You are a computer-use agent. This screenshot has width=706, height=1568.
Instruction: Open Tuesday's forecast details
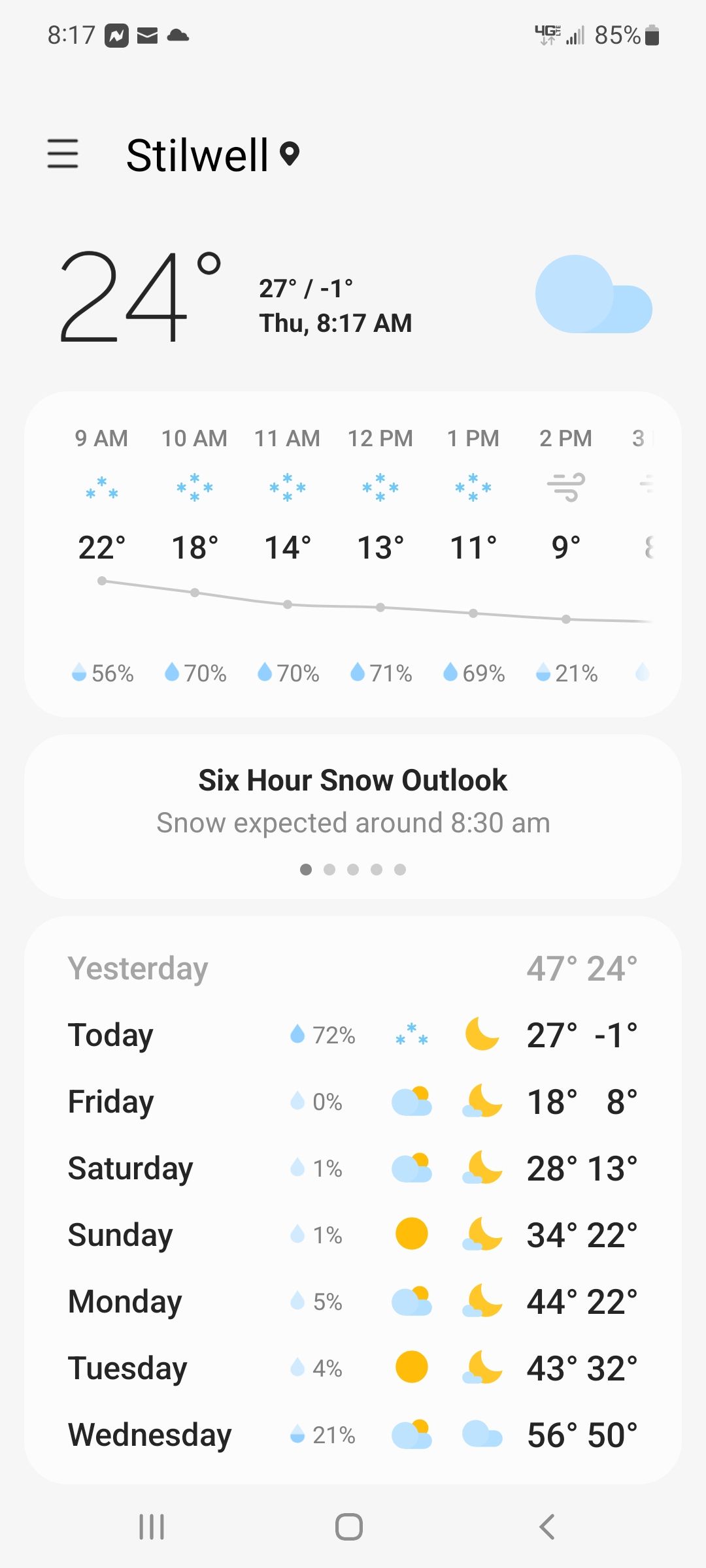point(353,1368)
